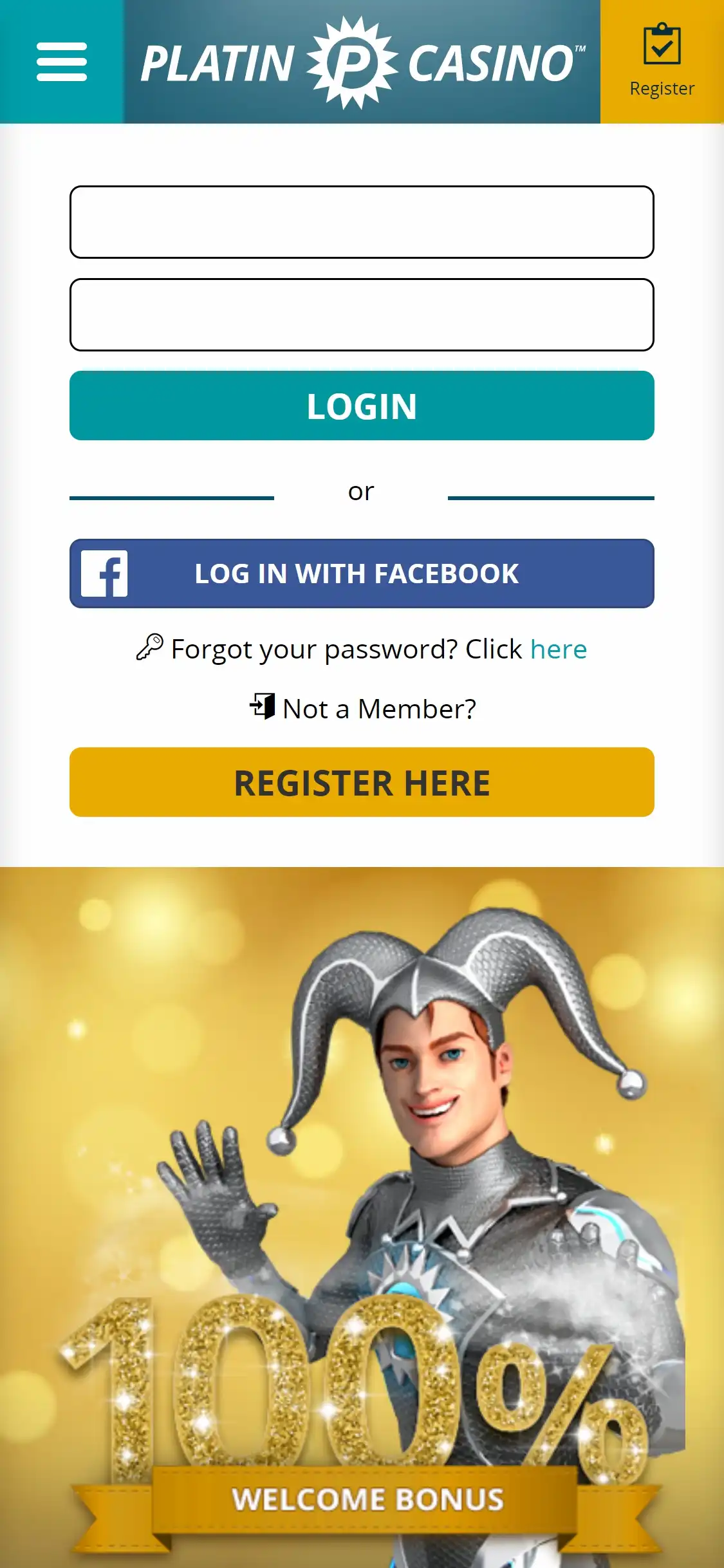The width and height of the screenshot is (724, 1568).
Task: Focus the second login input field
Action: [x=362, y=315]
